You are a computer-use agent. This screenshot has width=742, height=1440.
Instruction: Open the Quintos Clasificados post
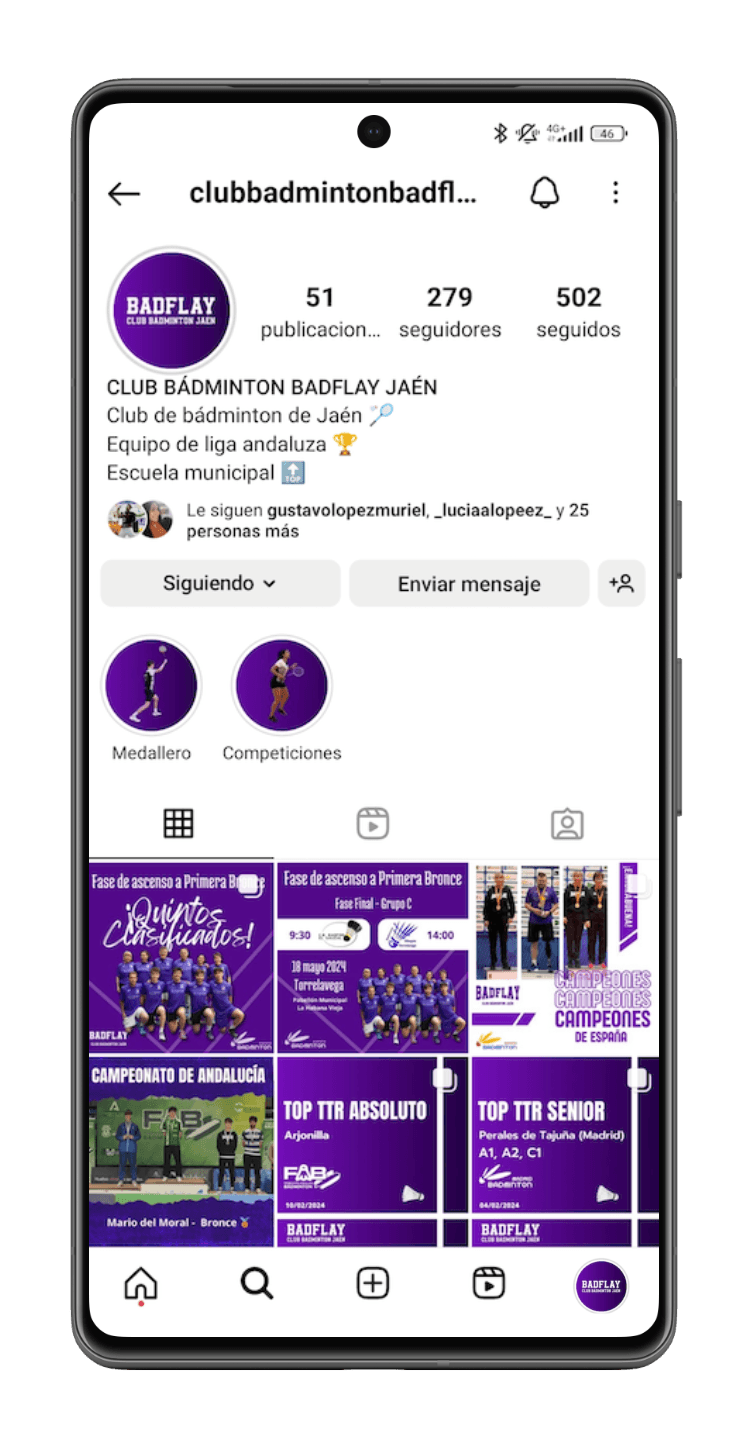(x=181, y=958)
